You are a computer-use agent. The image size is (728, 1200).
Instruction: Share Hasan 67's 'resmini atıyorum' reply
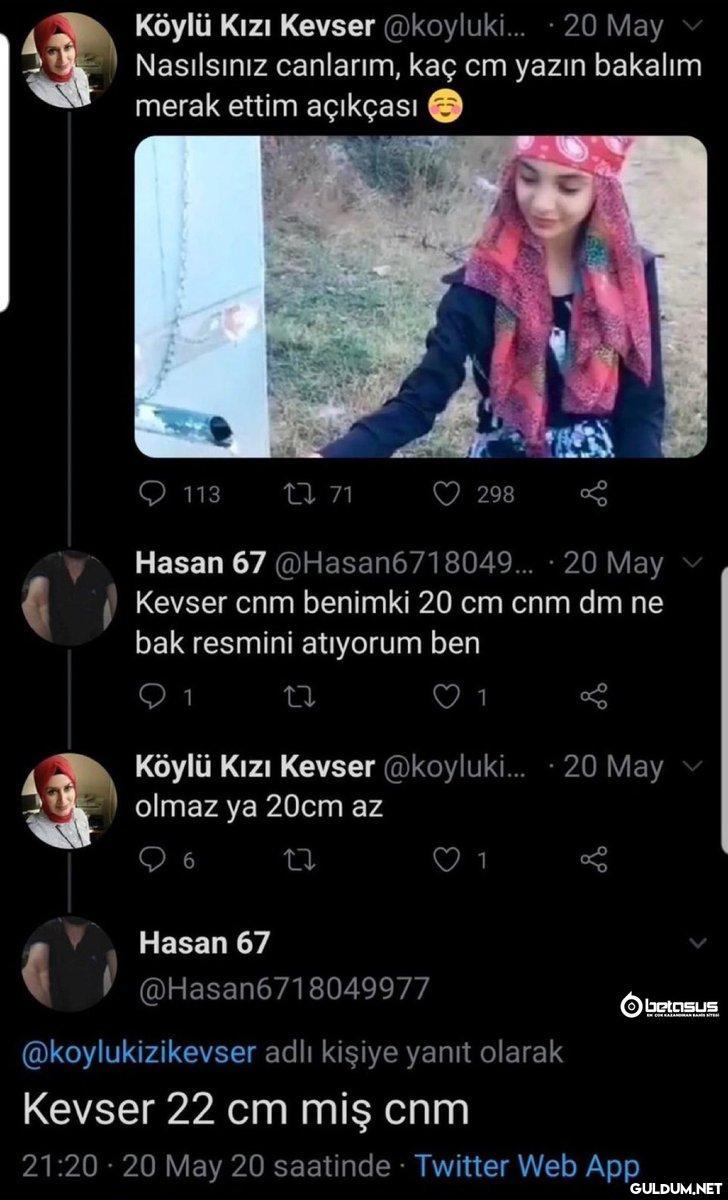[595, 697]
